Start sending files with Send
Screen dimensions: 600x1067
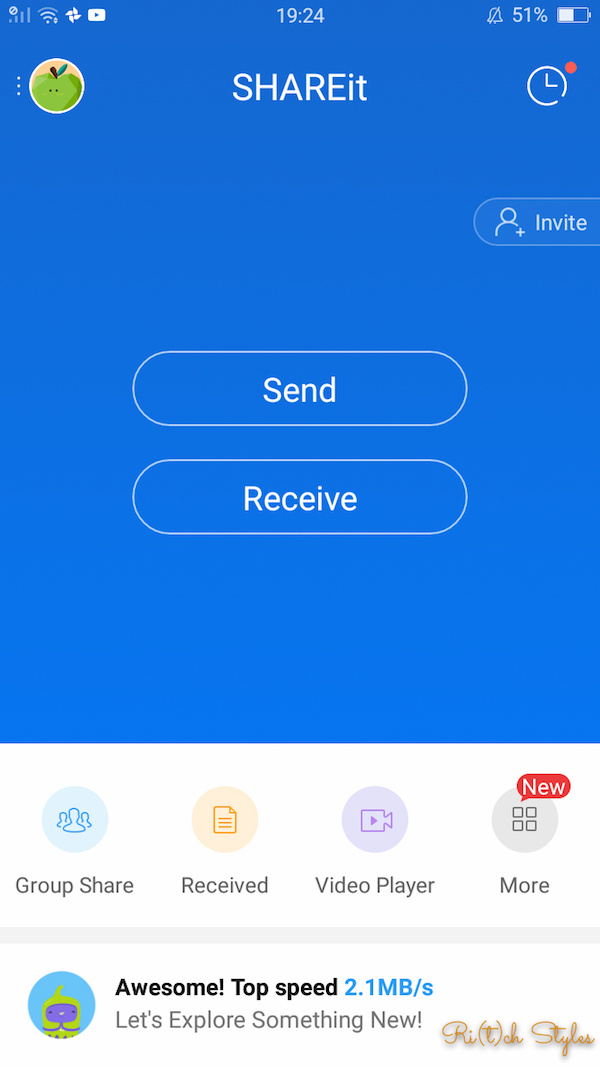pos(300,389)
